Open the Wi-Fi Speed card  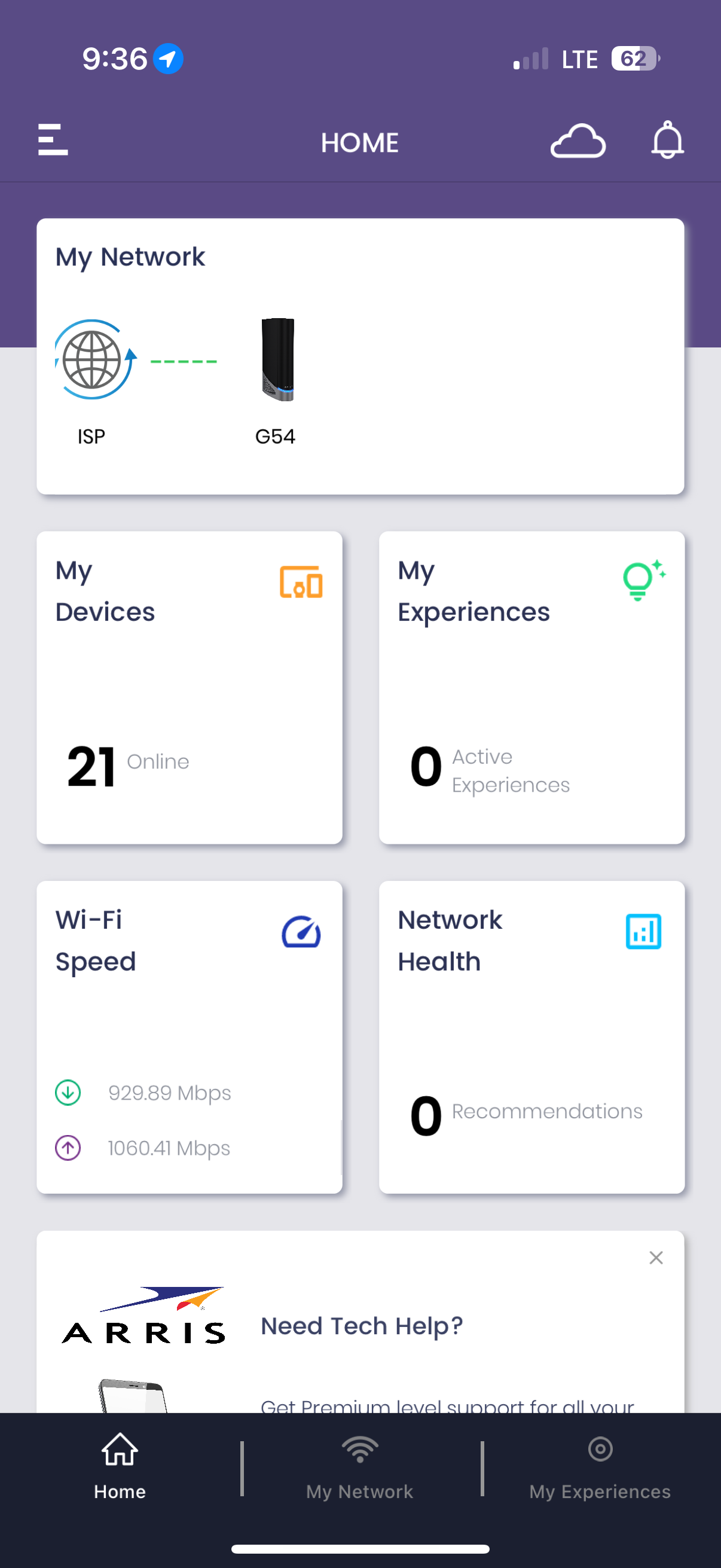190,1036
